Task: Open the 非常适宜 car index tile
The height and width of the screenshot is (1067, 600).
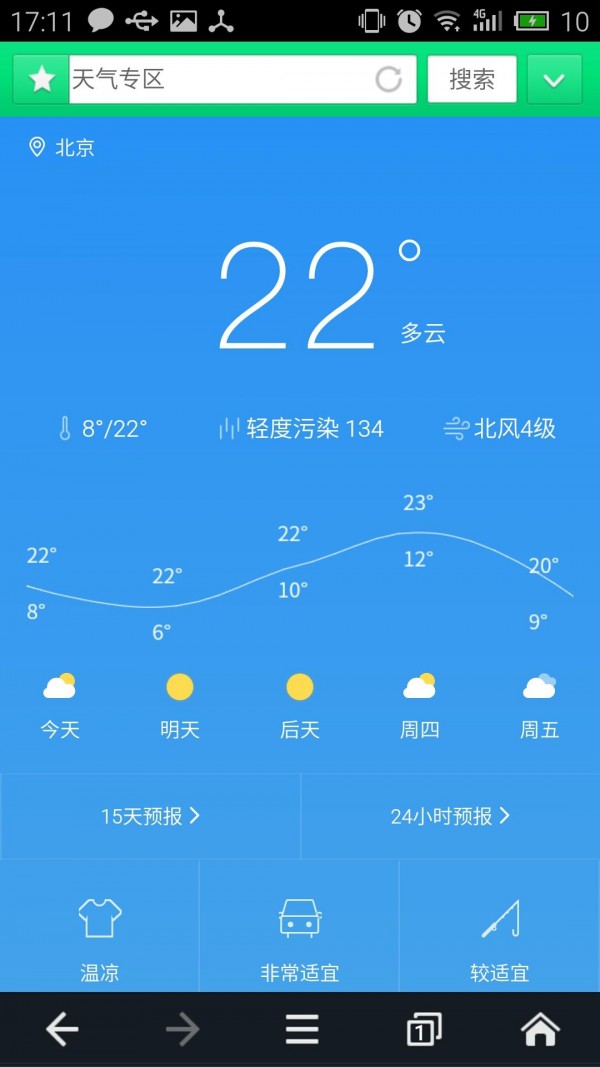Action: [299, 927]
